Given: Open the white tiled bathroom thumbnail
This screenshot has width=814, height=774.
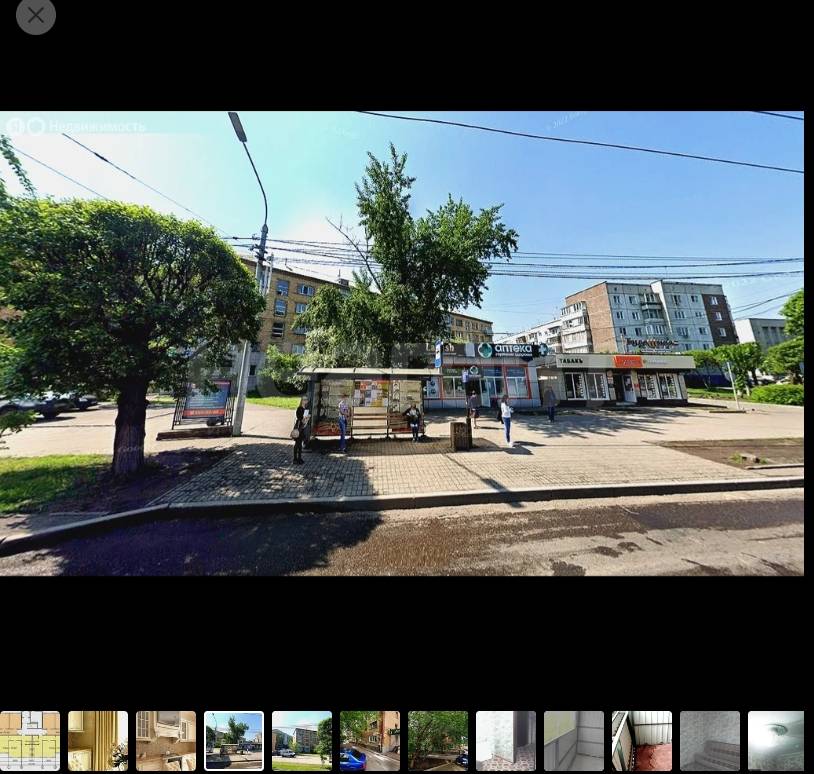Looking at the screenshot, I should (x=506, y=740).
